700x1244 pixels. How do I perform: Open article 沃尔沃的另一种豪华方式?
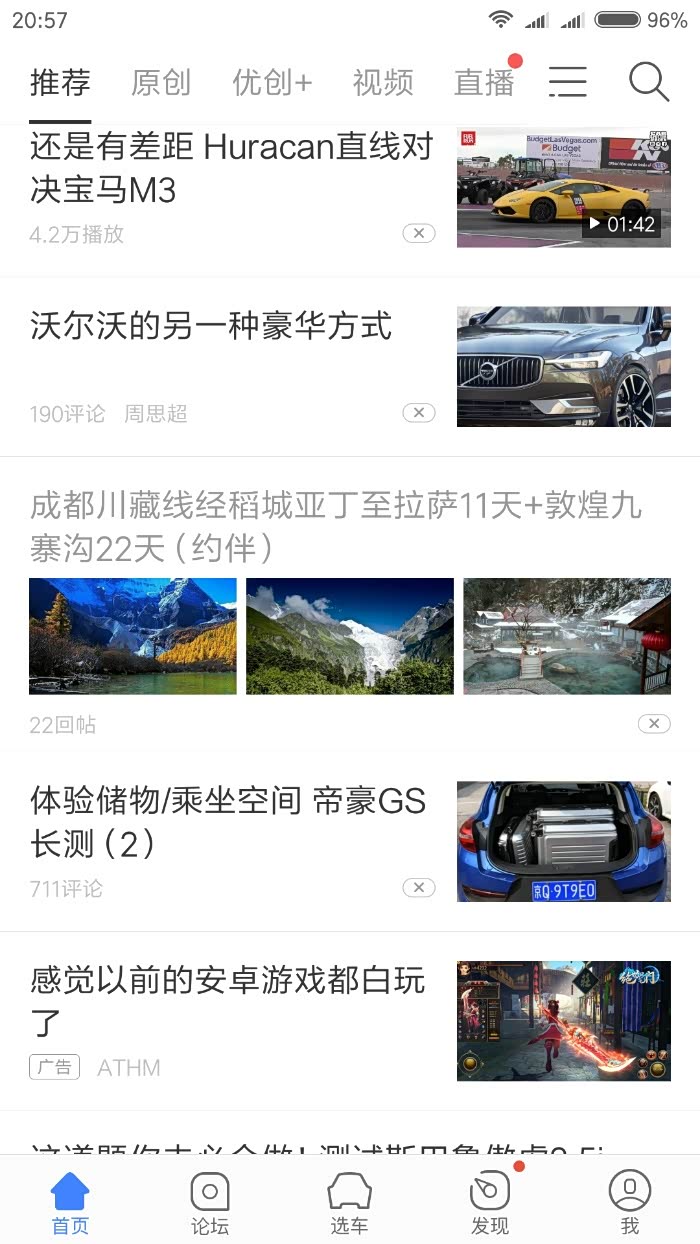point(211,326)
